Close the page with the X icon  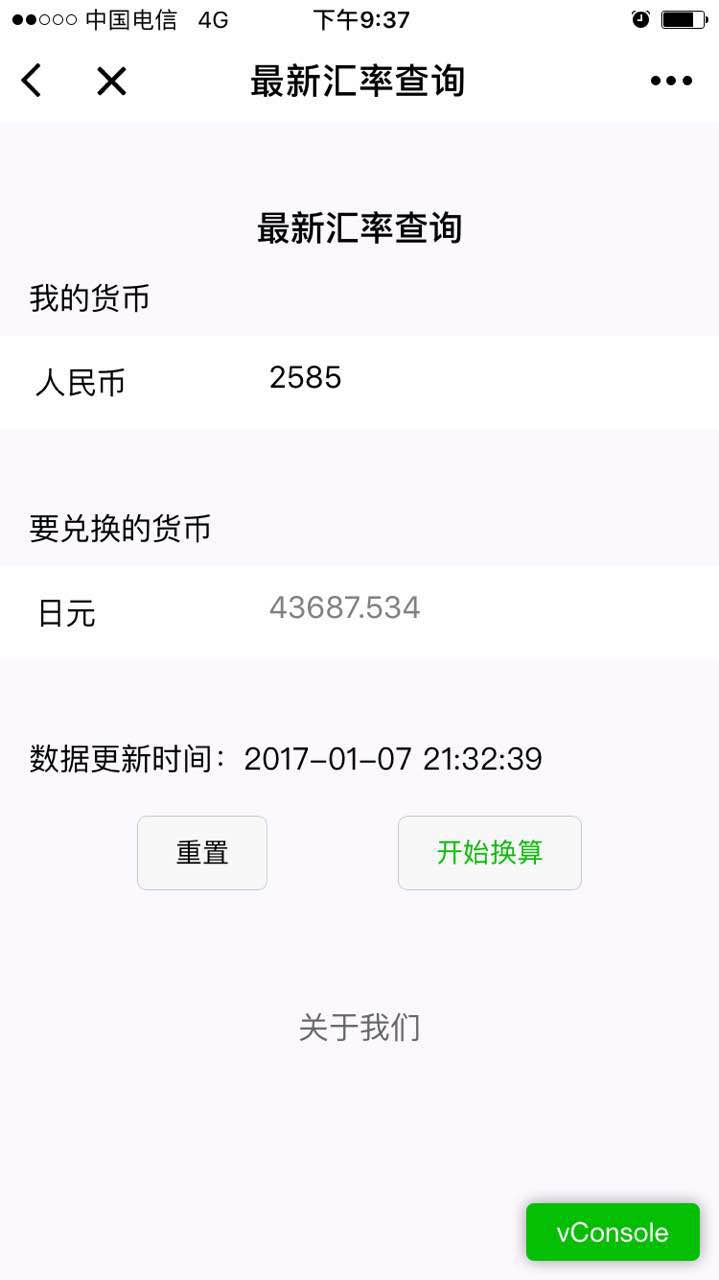pos(111,81)
